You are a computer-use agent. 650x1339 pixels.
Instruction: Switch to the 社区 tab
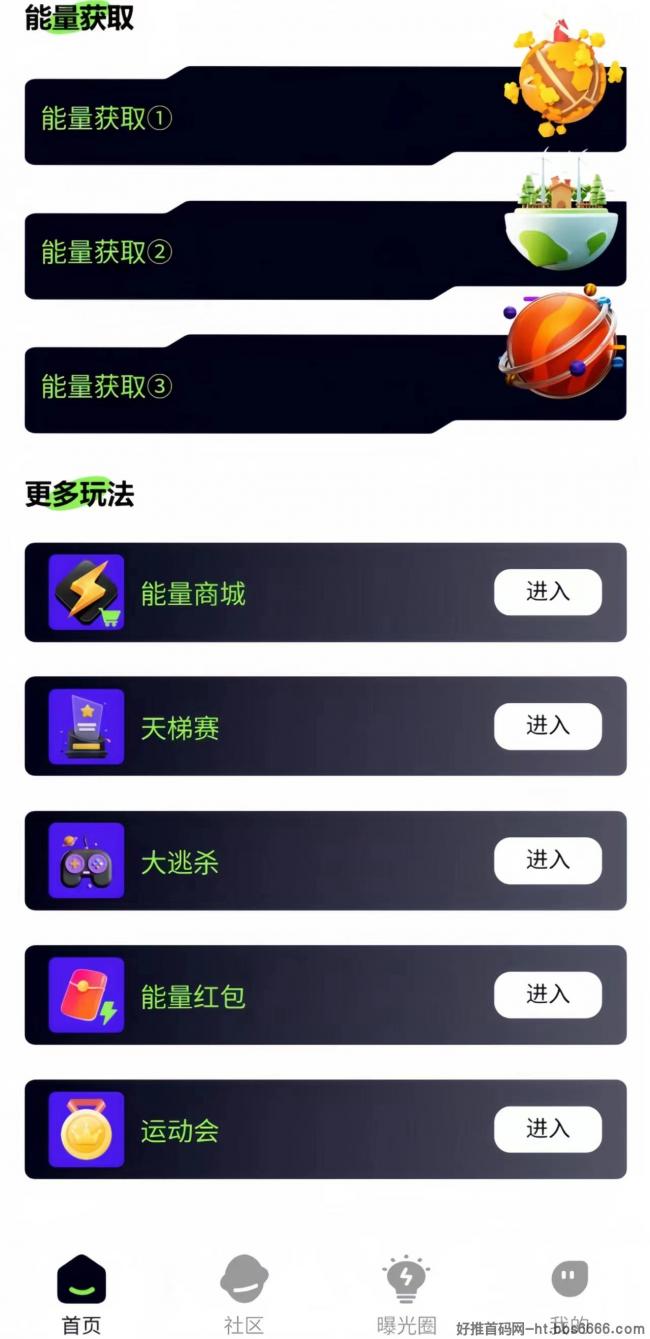click(244, 1295)
